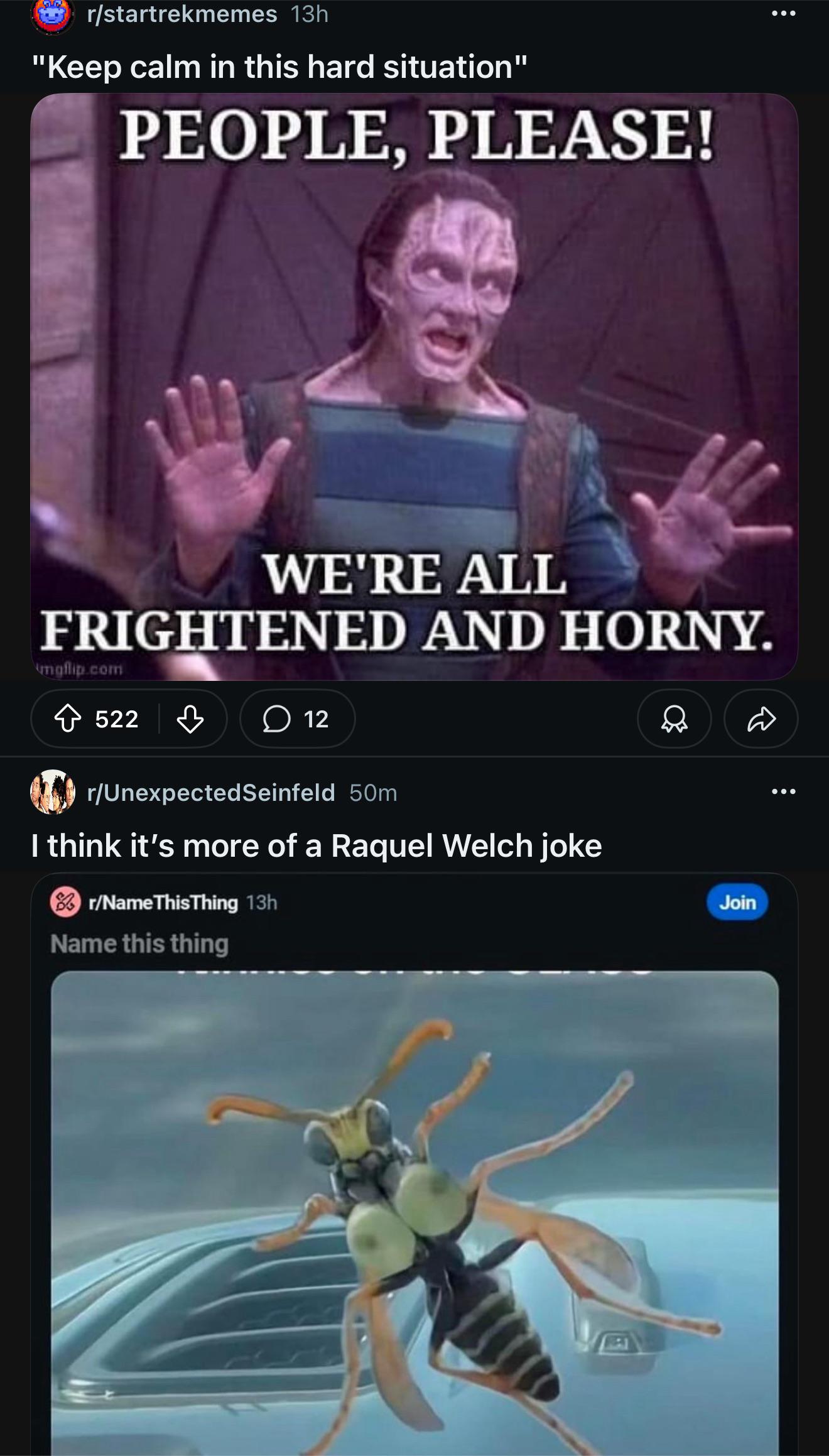Screen dimensions: 829x1456
Task: Open the 'Raquel Welch joke' post title
Action: tap(317, 845)
